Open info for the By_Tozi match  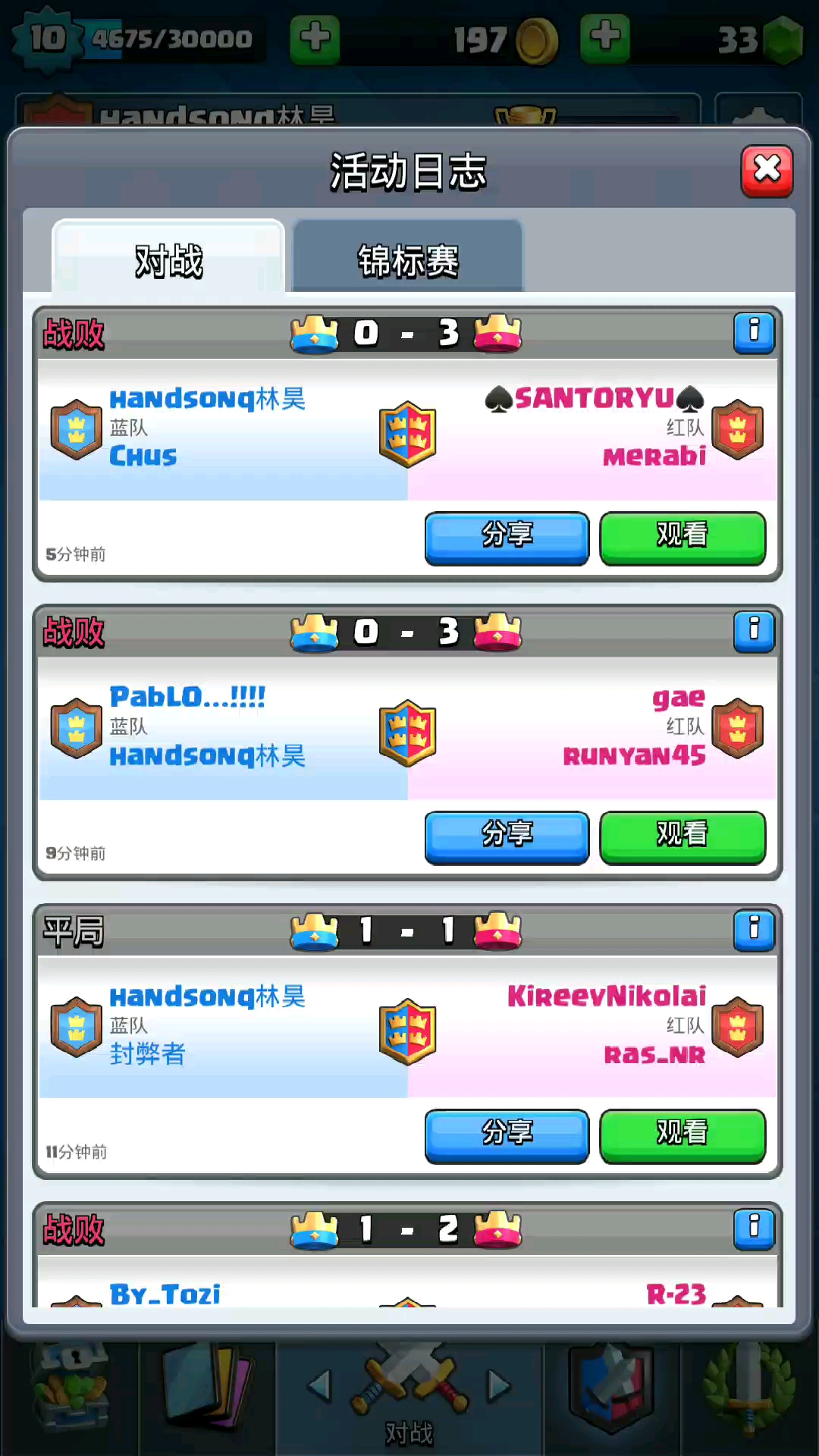754,1228
